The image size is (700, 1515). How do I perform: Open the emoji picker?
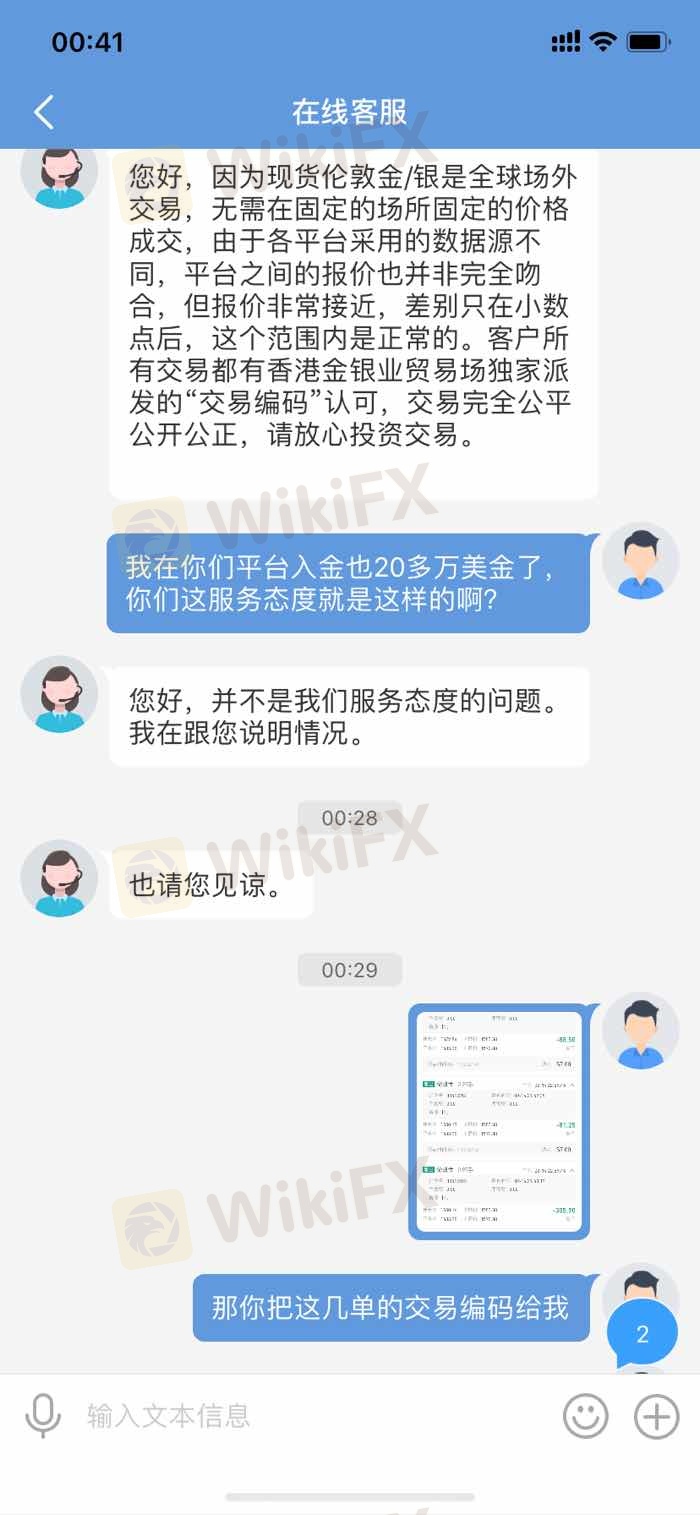pyautogui.click(x=586, y=1415)
